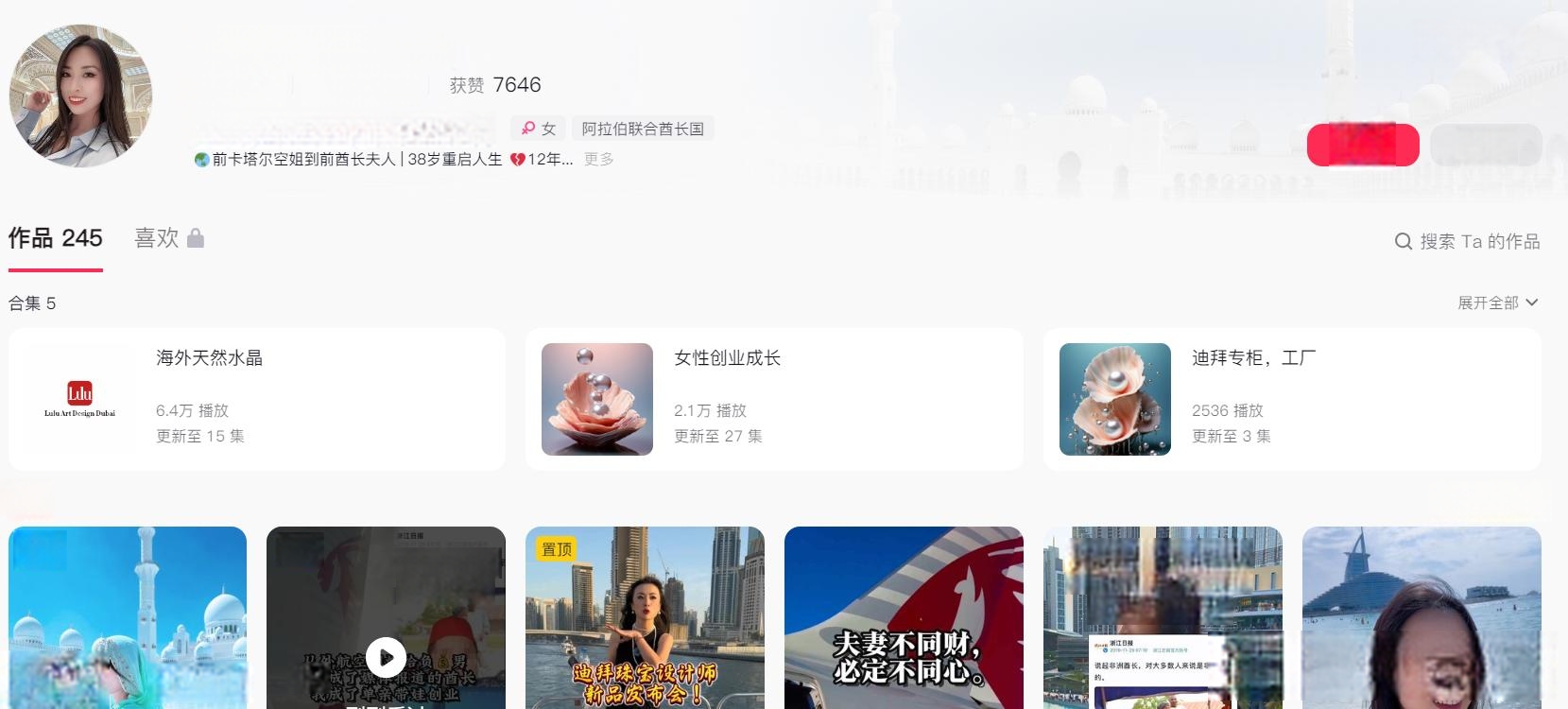
Task: Play the video with play icon
Action: point(386,656)
